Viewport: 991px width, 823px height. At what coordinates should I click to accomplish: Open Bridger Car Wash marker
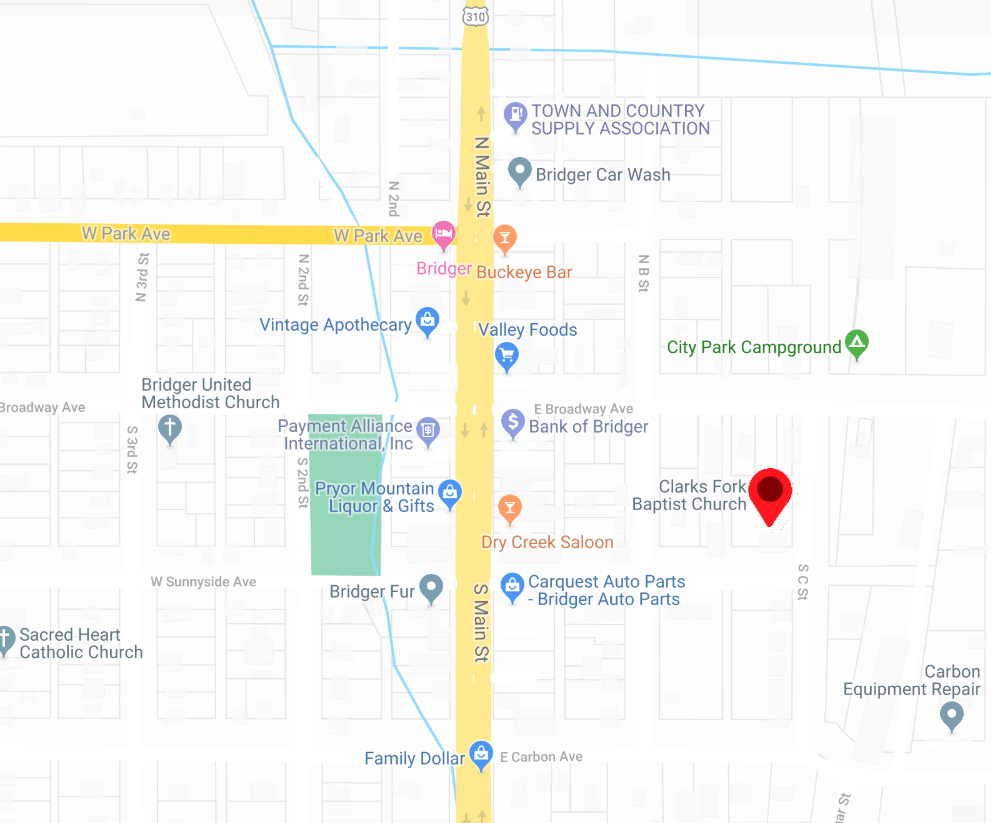click(519, 173)
